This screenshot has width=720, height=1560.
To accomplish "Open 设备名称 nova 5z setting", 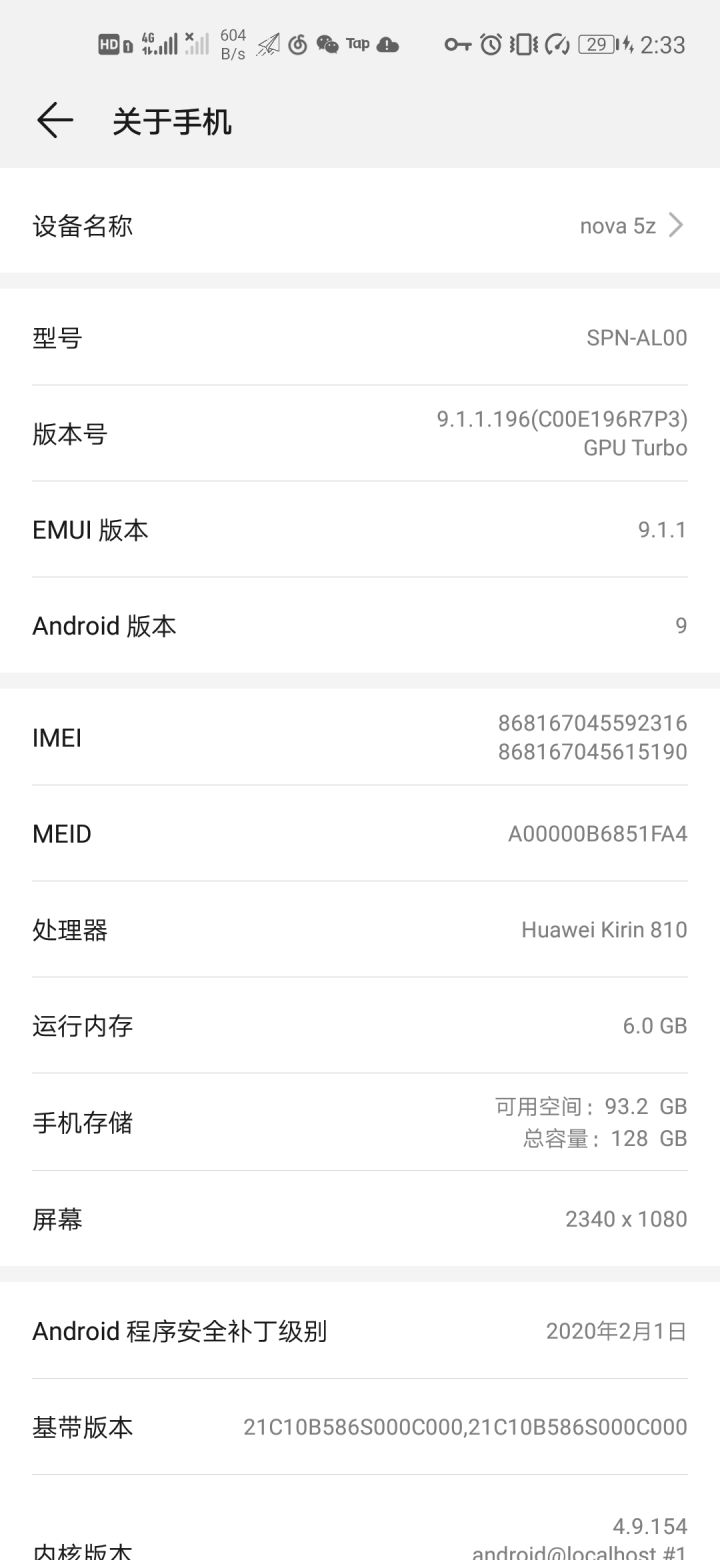I will pyautogui.click(x=360, y=225).
